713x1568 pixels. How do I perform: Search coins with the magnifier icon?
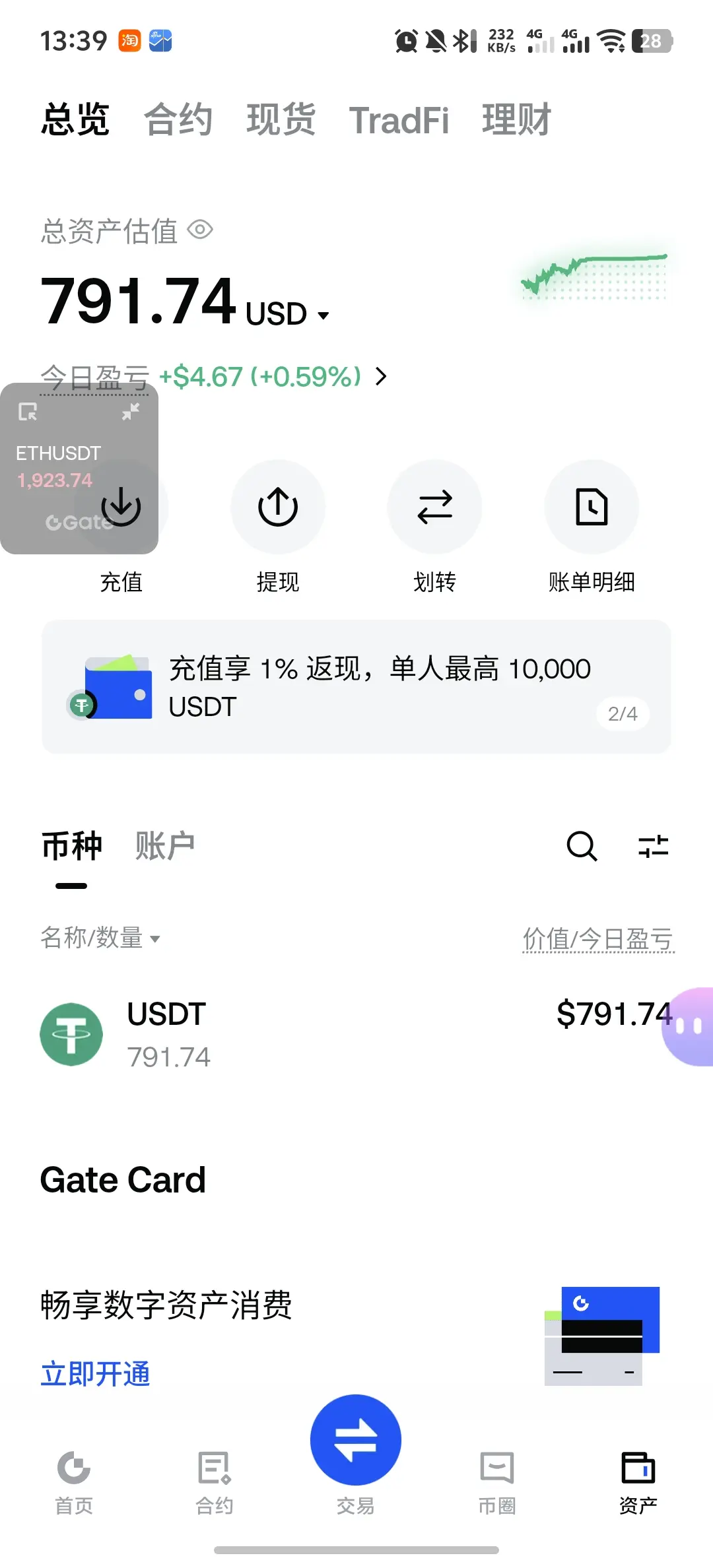pyautogui.click(x=582, y=846)
